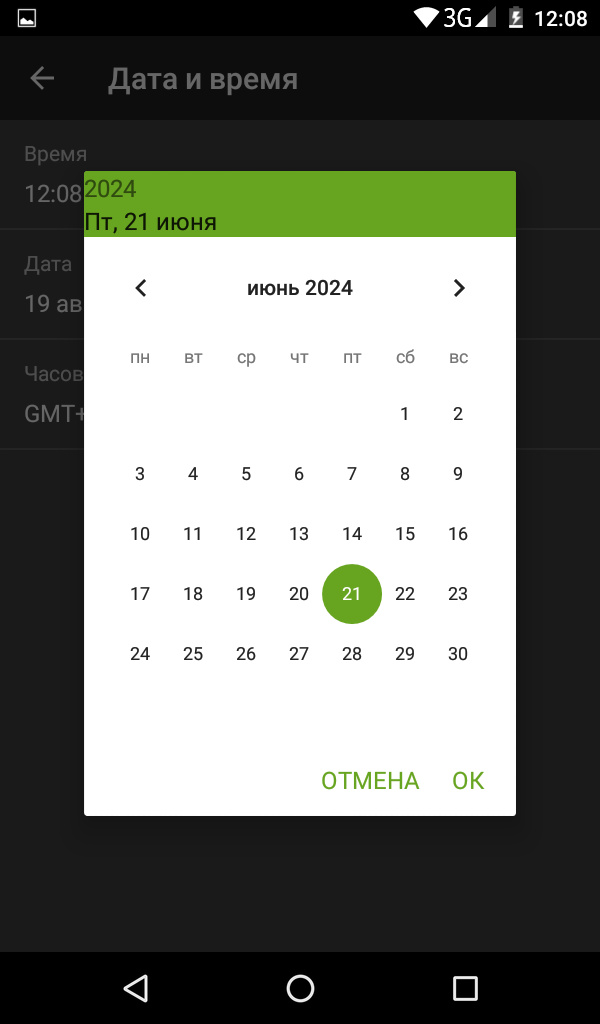Select the 16th of June
Screen dimensions: 600x1024
[x=458, y=534]
